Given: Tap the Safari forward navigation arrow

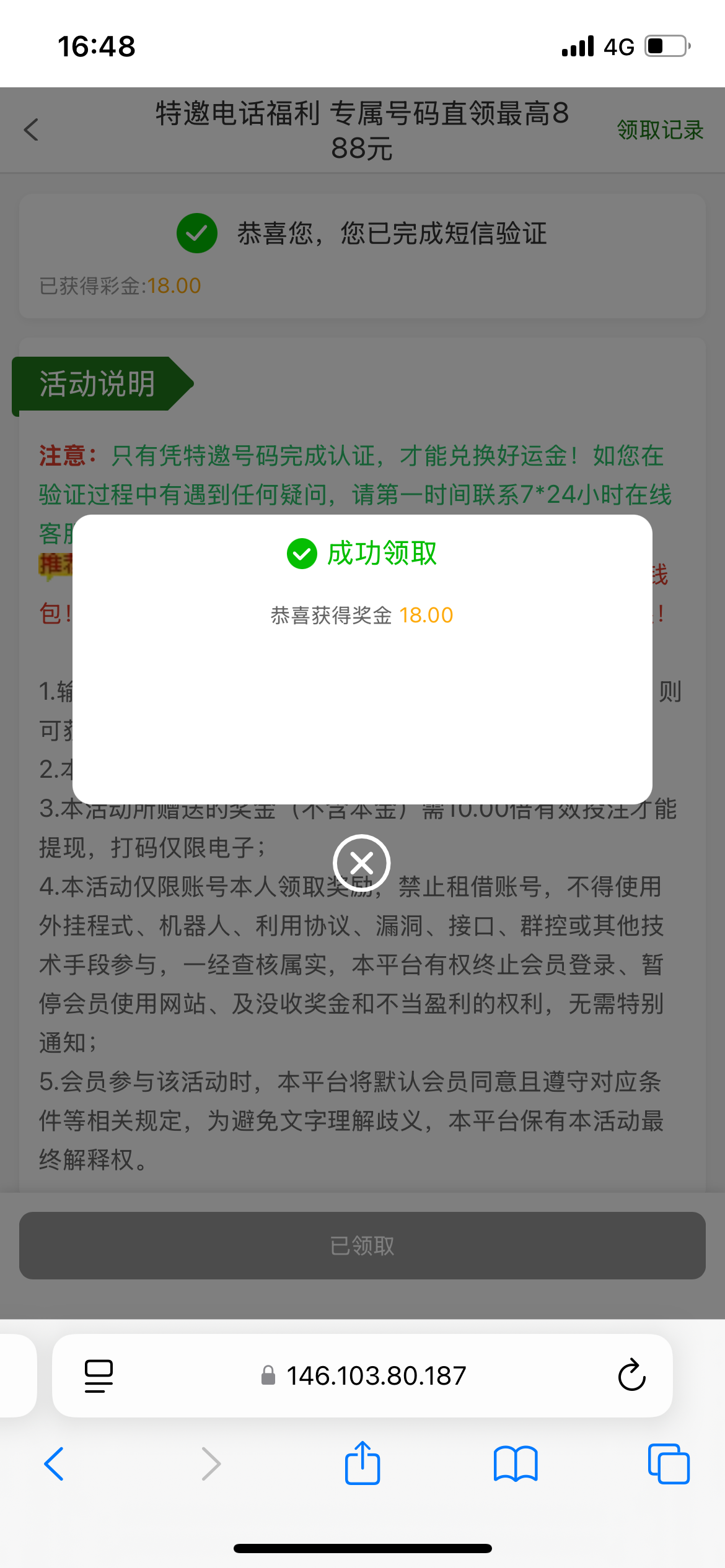Looking at the screenshot, I should [x=210, y=1464].
